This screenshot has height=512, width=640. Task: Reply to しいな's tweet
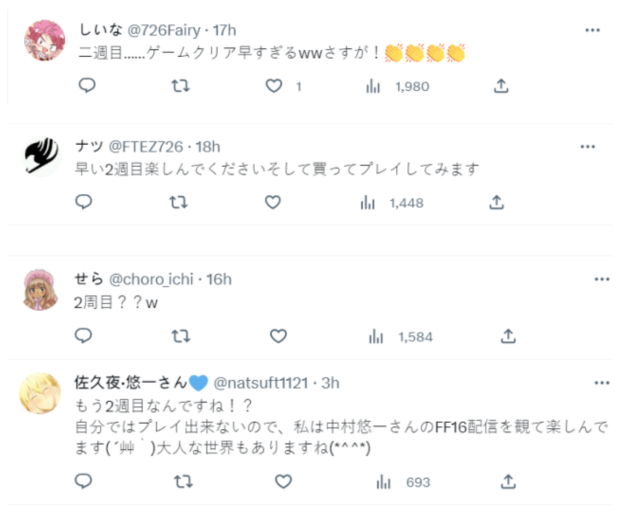point(86,87)
